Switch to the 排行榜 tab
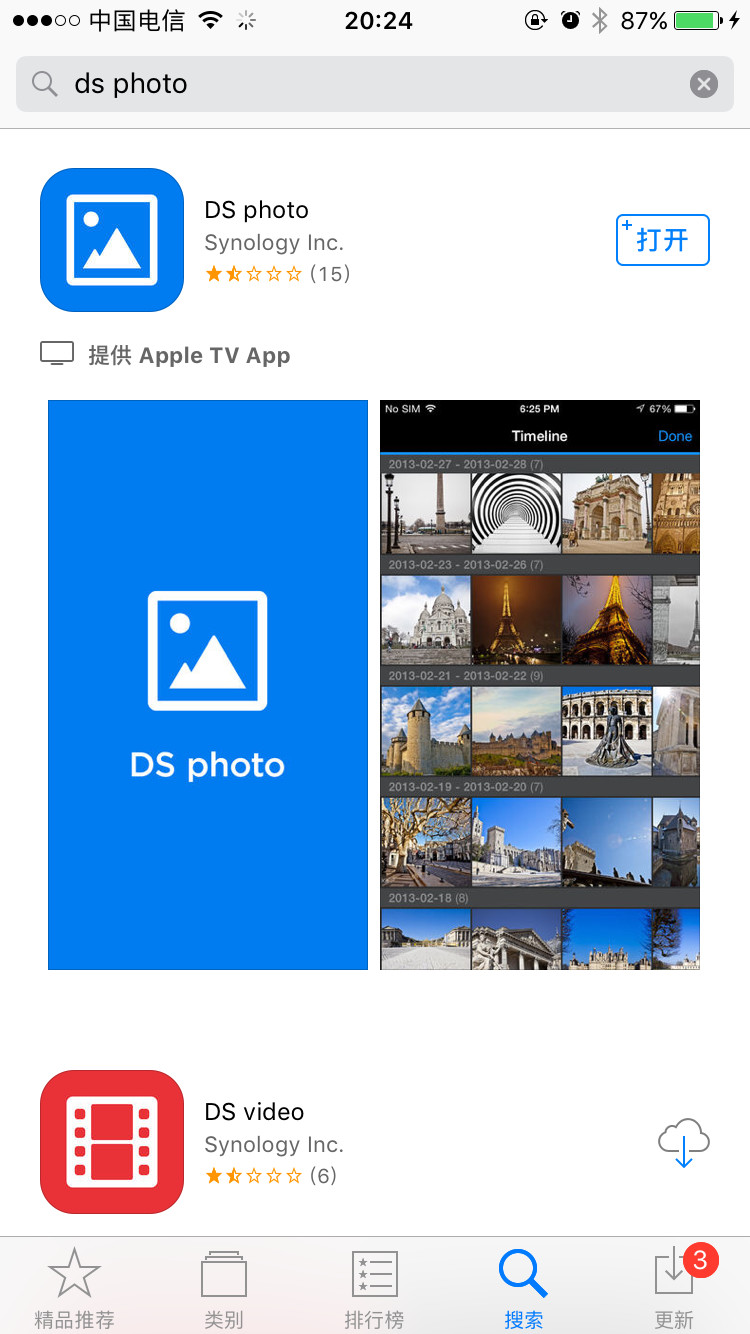The width and height of the screenshot is (750, 1334). [375, 1287]
